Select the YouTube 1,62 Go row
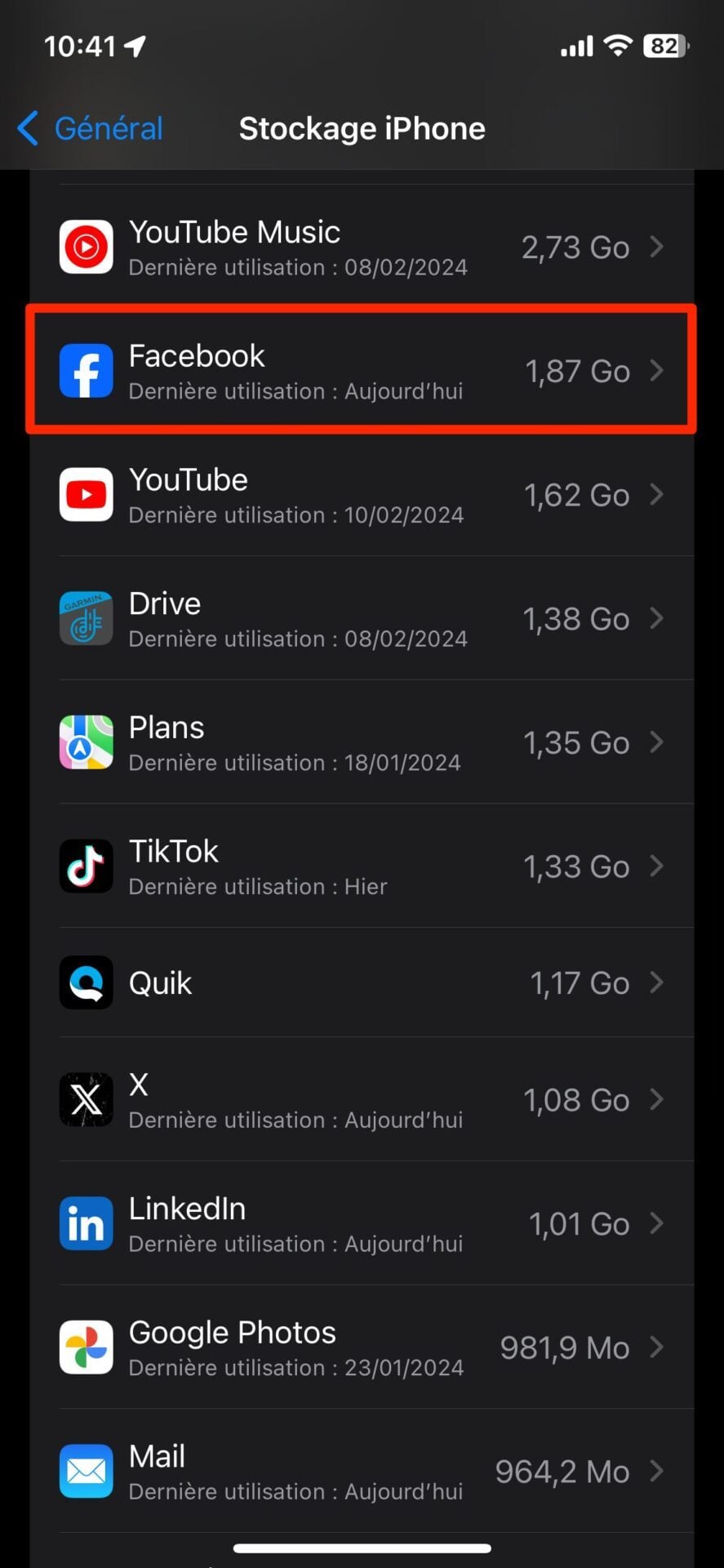This screenshot has width=724, height=1568. [361, 495]
